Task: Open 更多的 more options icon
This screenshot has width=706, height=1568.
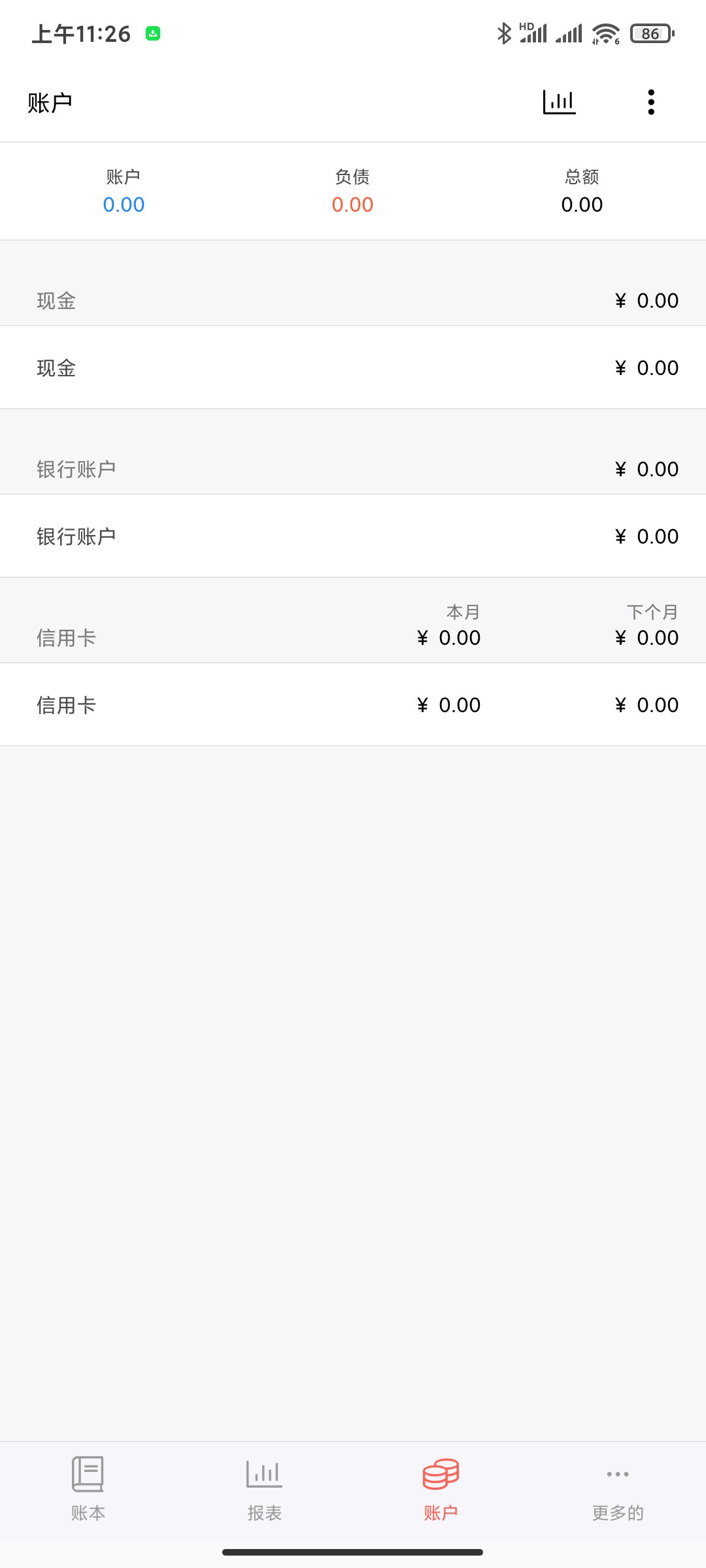Action: (x=618, y=1475)
